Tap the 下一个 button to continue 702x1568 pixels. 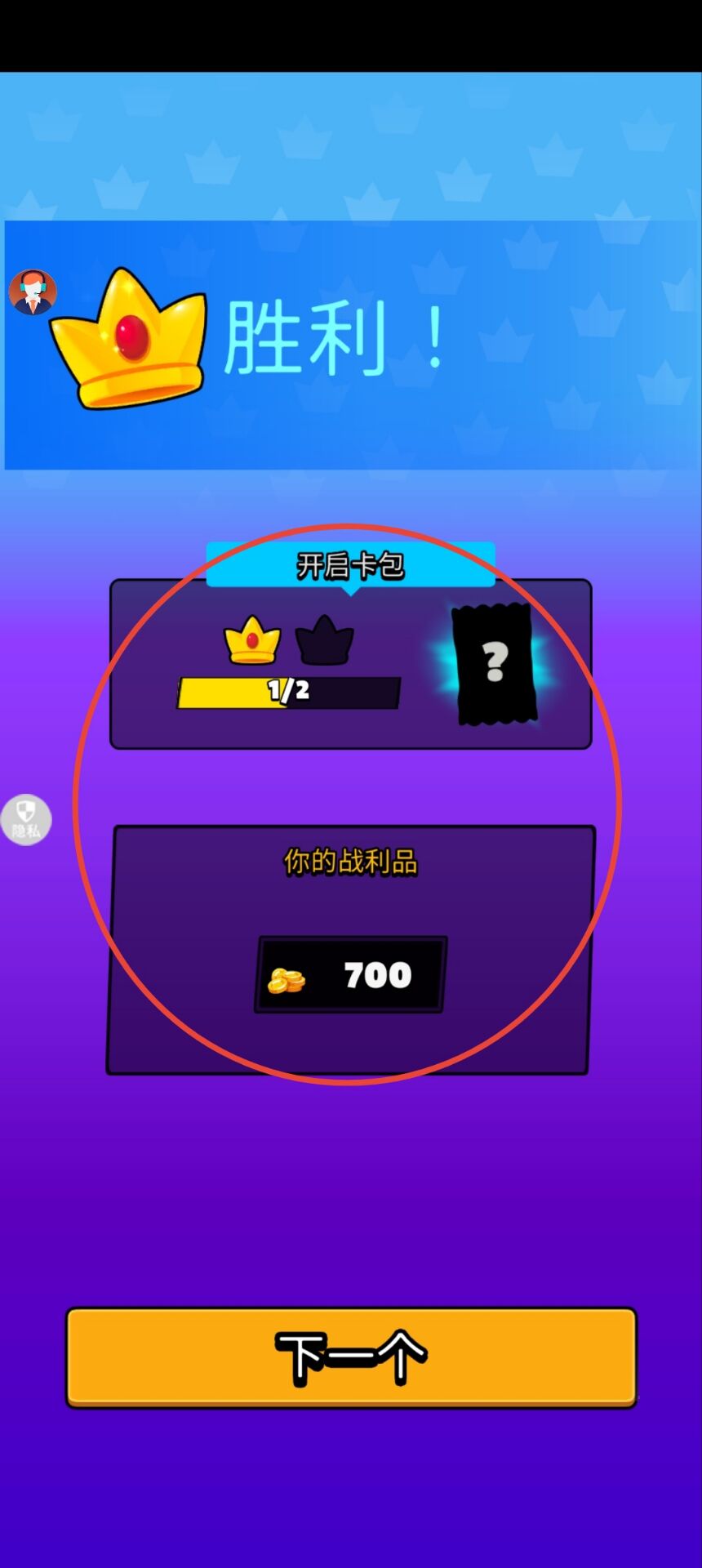pos(351,1356)
